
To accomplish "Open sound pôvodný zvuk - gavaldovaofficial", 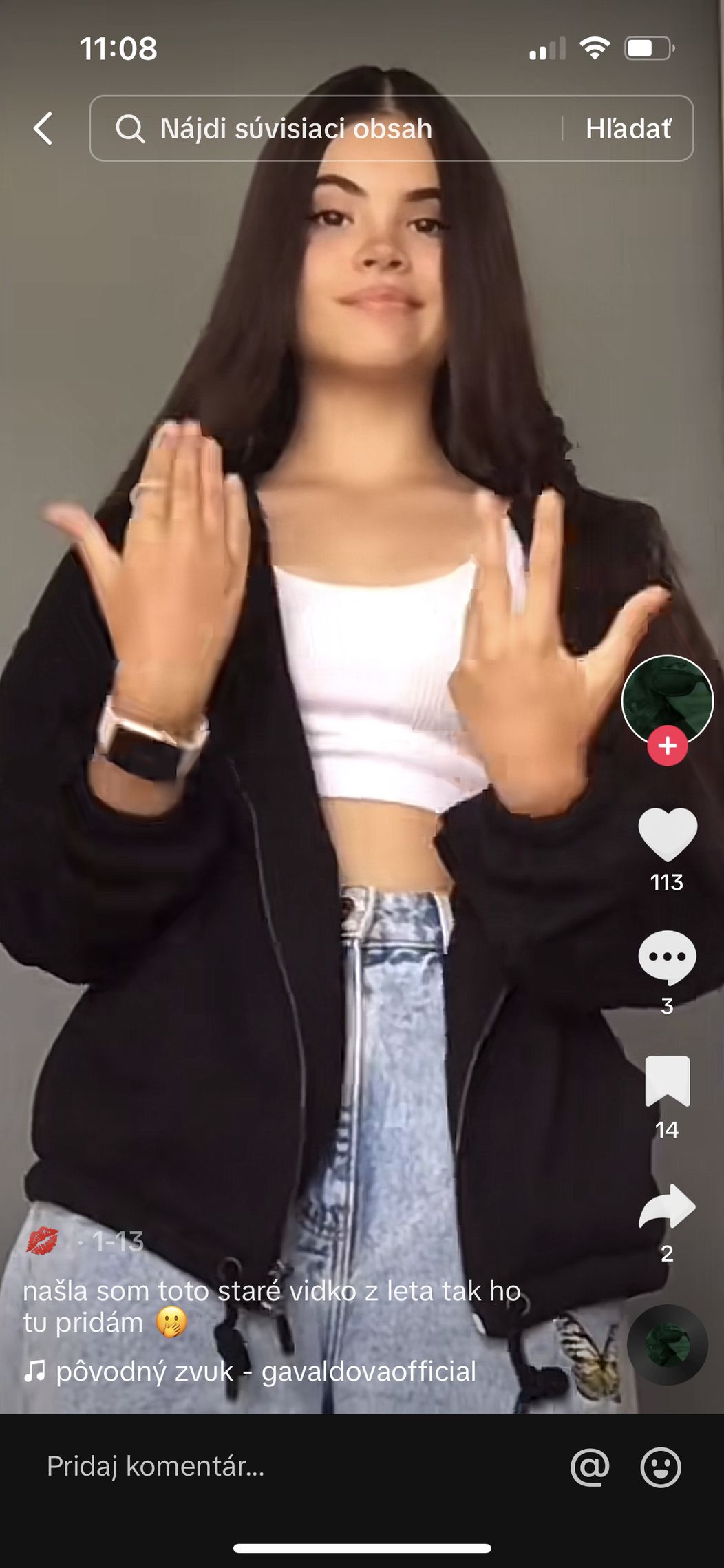I will coord(265,1371).
